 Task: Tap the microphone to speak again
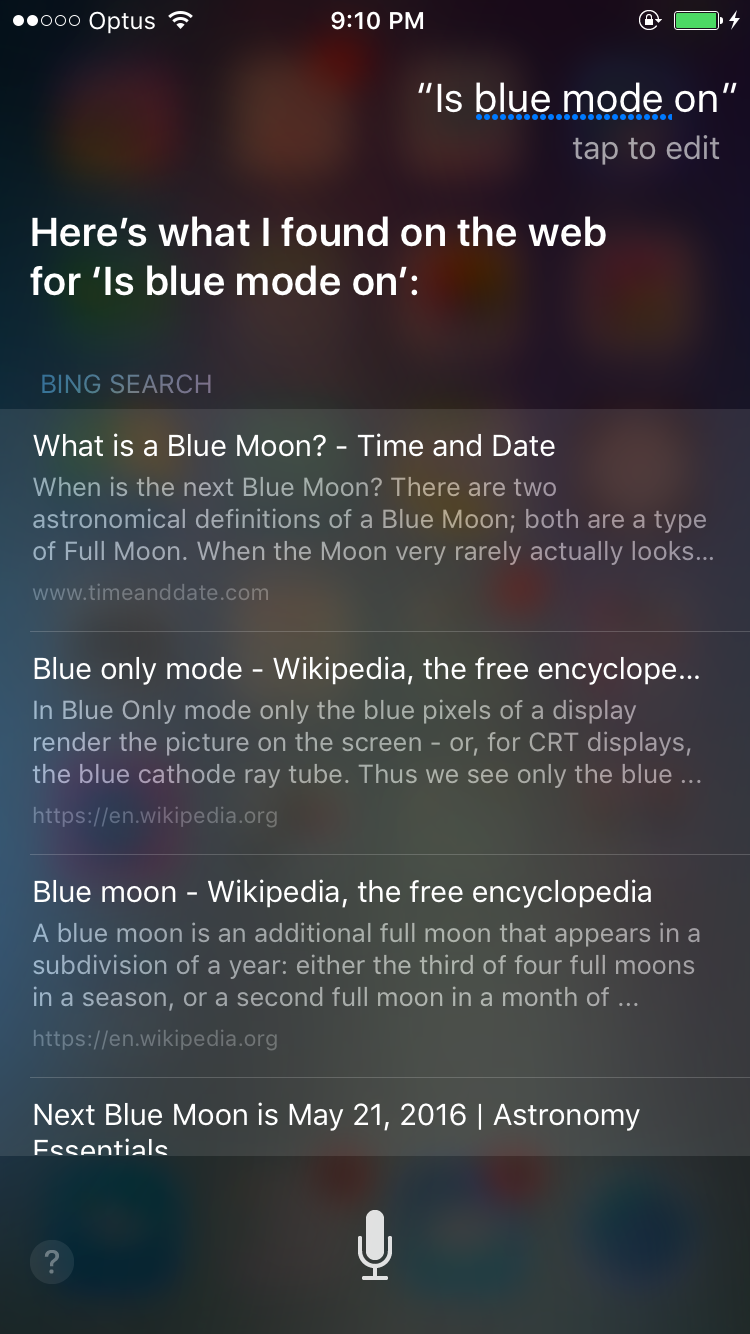pos(375,1244)
